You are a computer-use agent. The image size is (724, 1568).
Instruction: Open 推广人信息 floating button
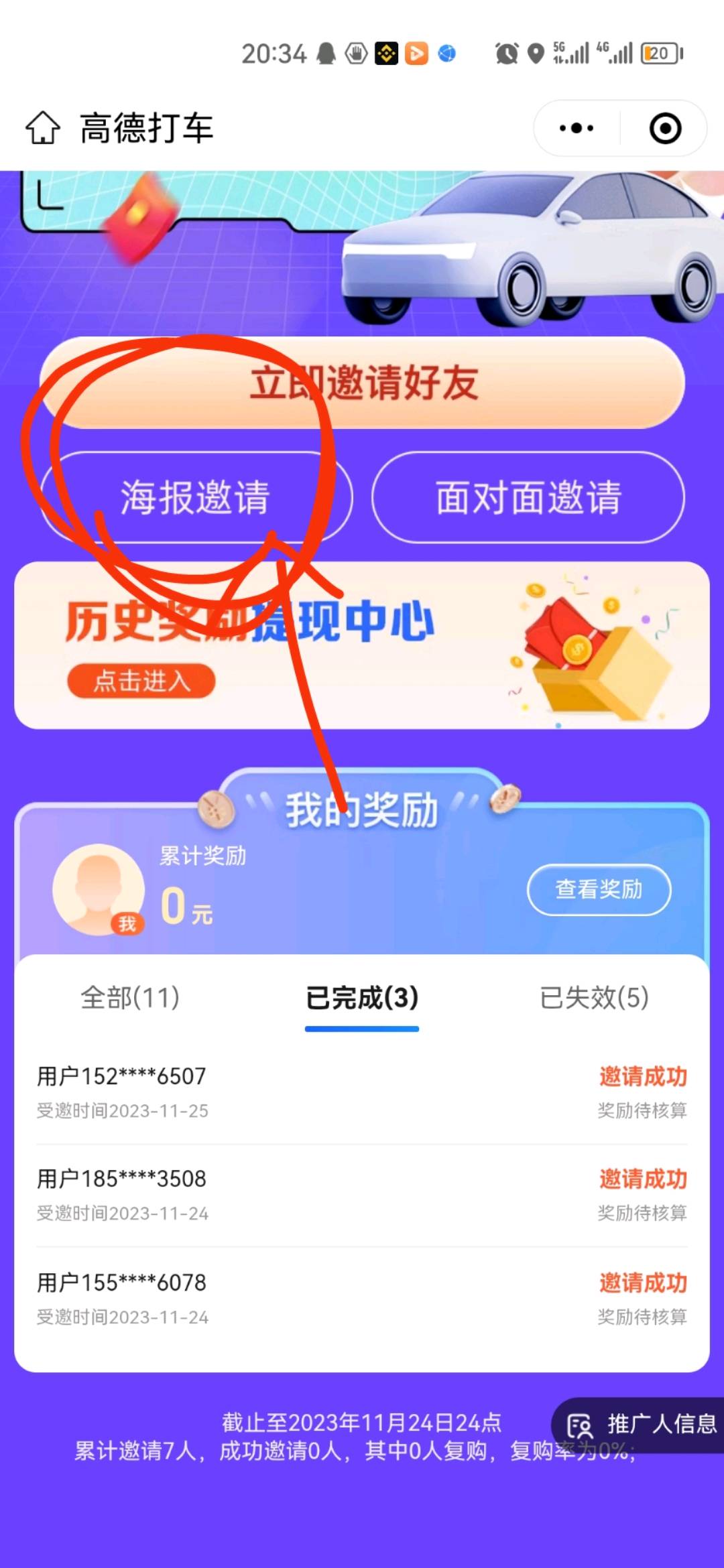[641, 1424]
